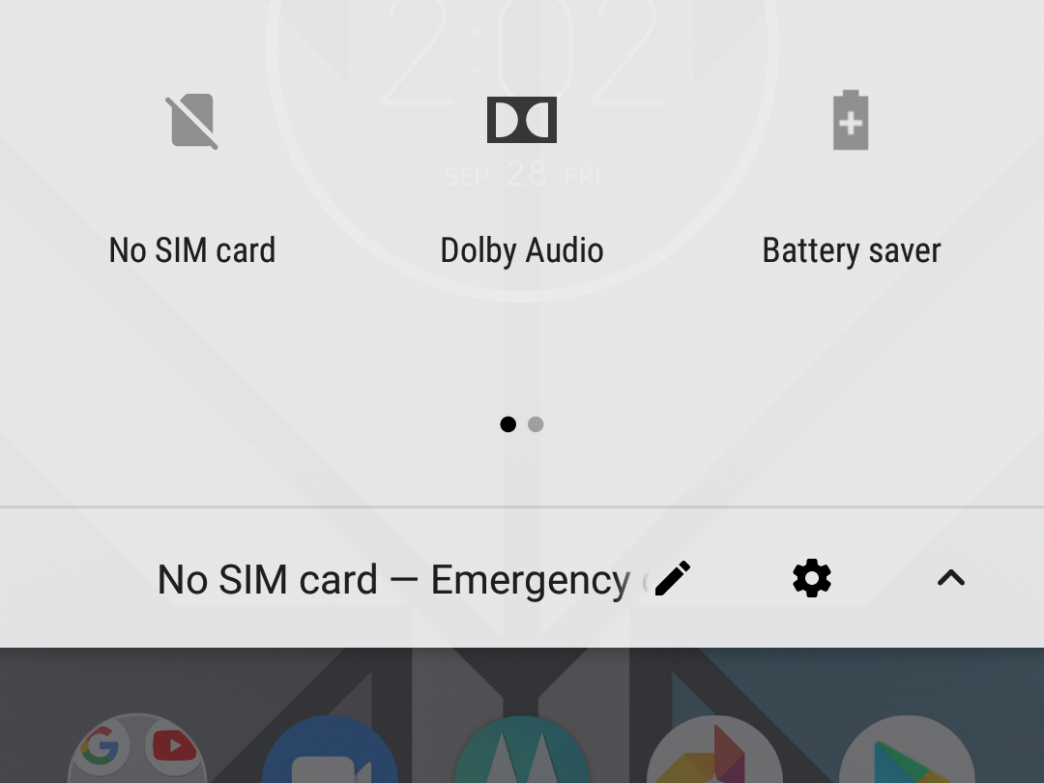Screen dimensions: 1044x783
Task: Go to the second quick settings page
Action: [x=536, y=425]
